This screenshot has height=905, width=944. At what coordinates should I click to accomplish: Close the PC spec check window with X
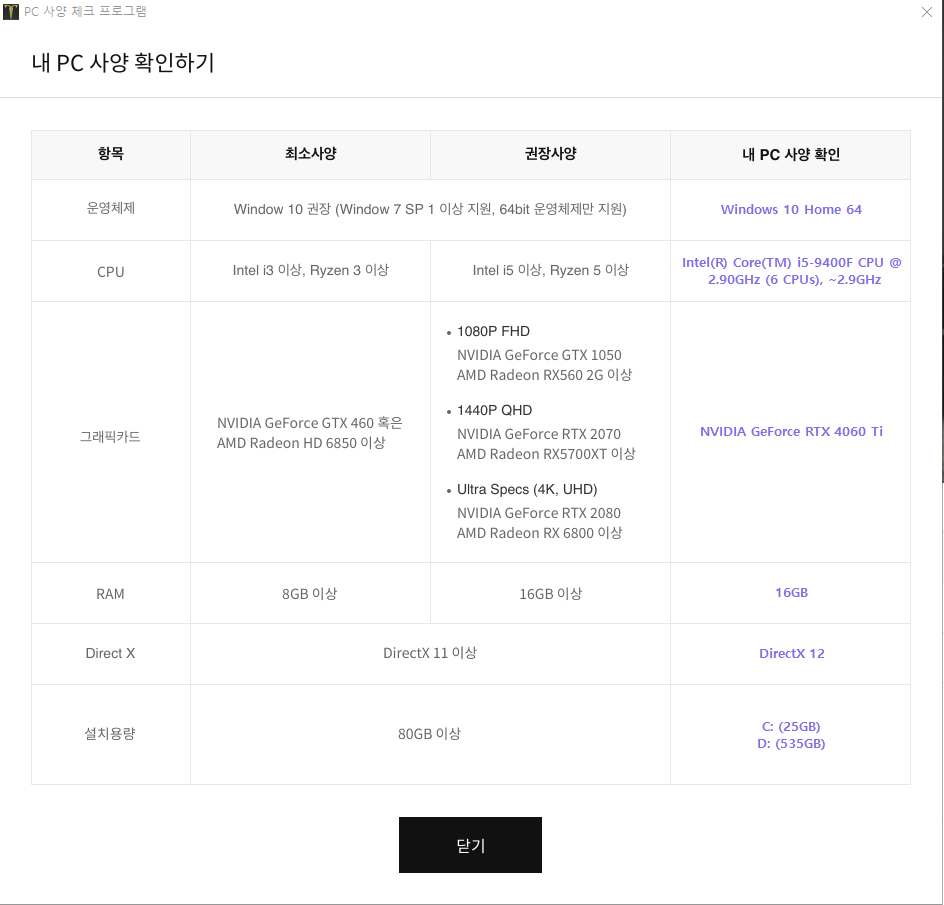pyautogui.click(x=927, y=12)
